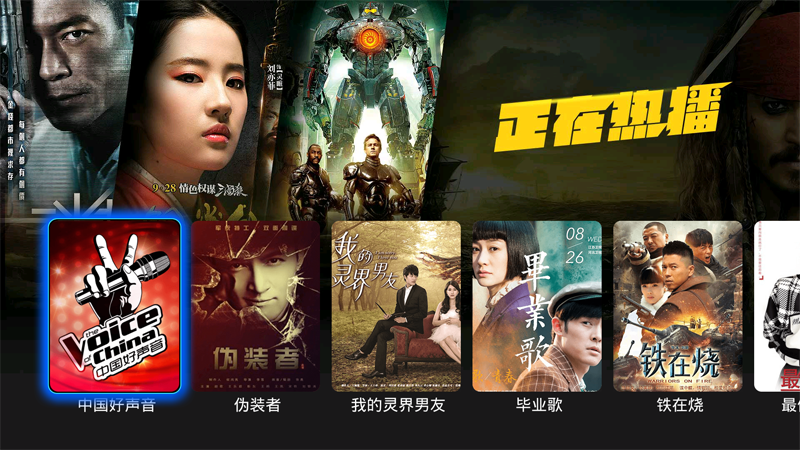The image size is (800, 450).
Task: Open the 中国好声音 show card
Action: point(115,306)
